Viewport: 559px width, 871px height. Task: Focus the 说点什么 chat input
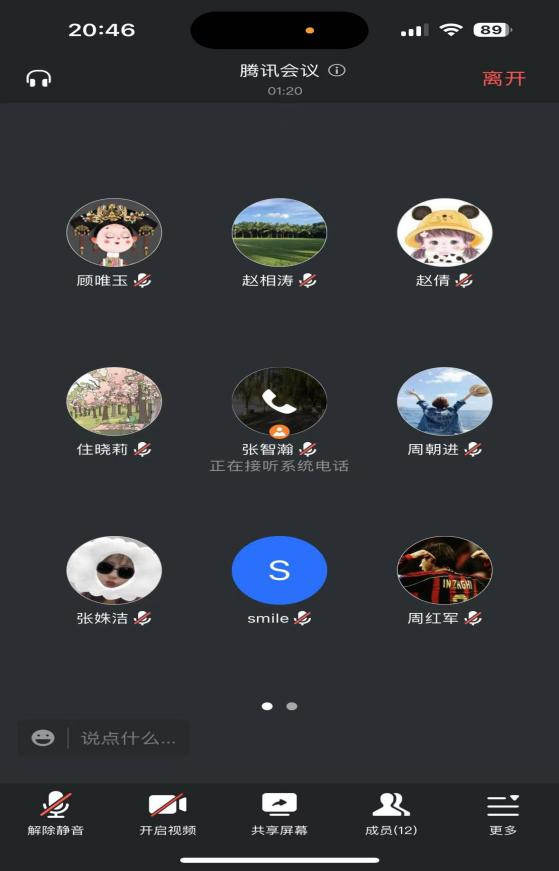(x=129, y=738)
